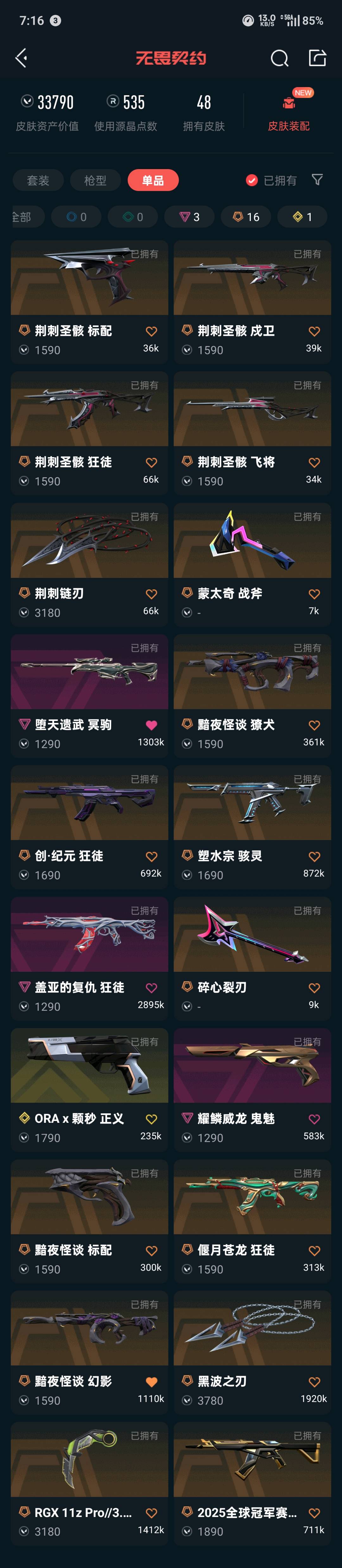The height and width of the screenshot is (1568, 342).
Task: Switch to the 枪型 tab
Action: click(95, 180)
